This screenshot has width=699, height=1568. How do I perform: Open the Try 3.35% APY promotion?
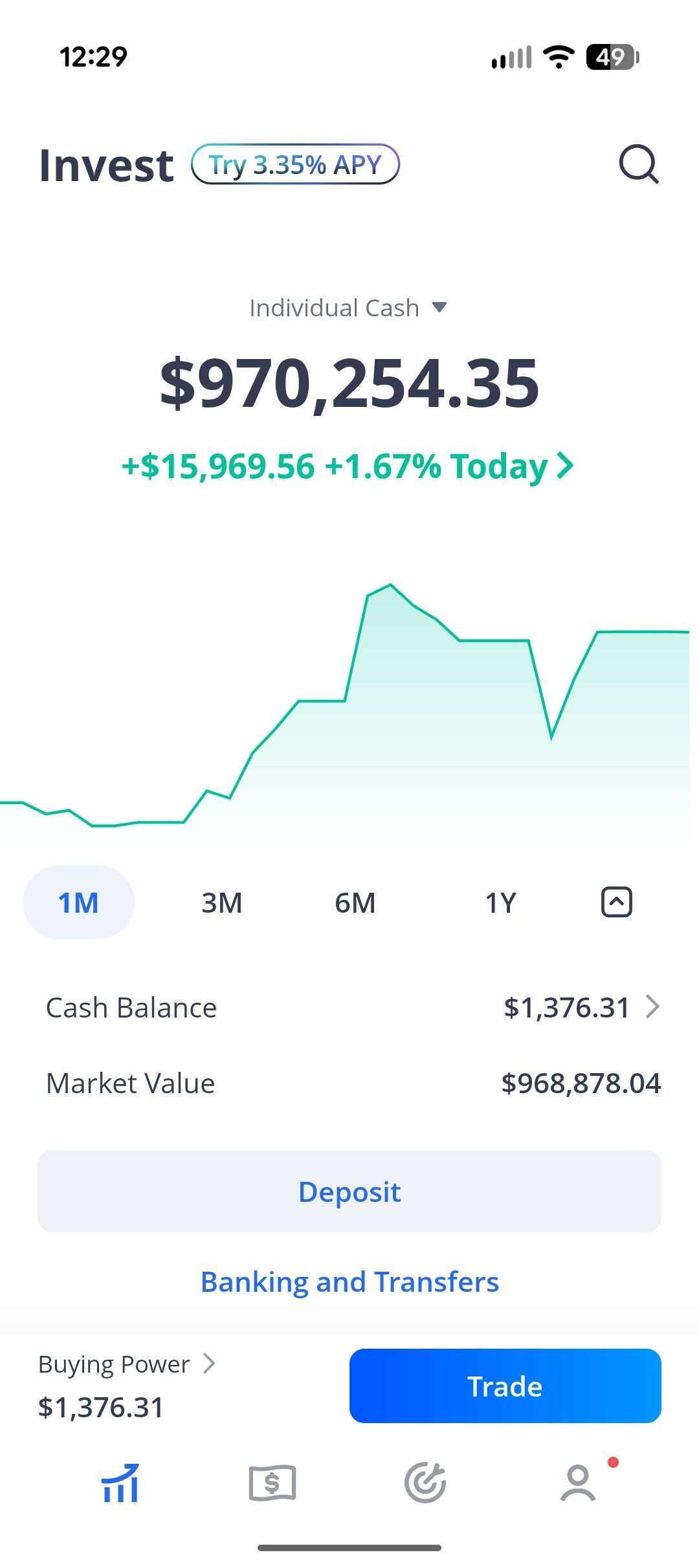(x=295, y=164)
